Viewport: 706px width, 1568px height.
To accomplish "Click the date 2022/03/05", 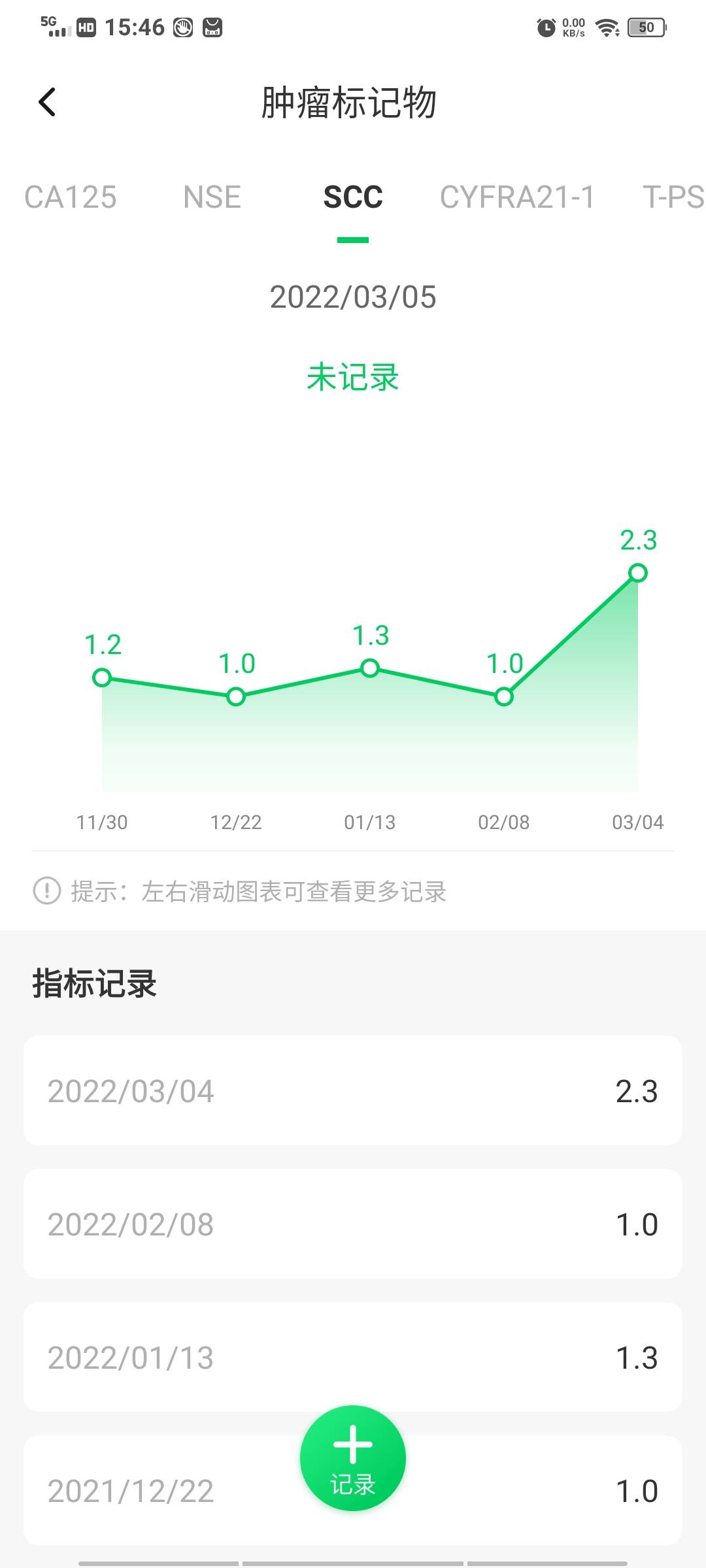I will 353,299.
